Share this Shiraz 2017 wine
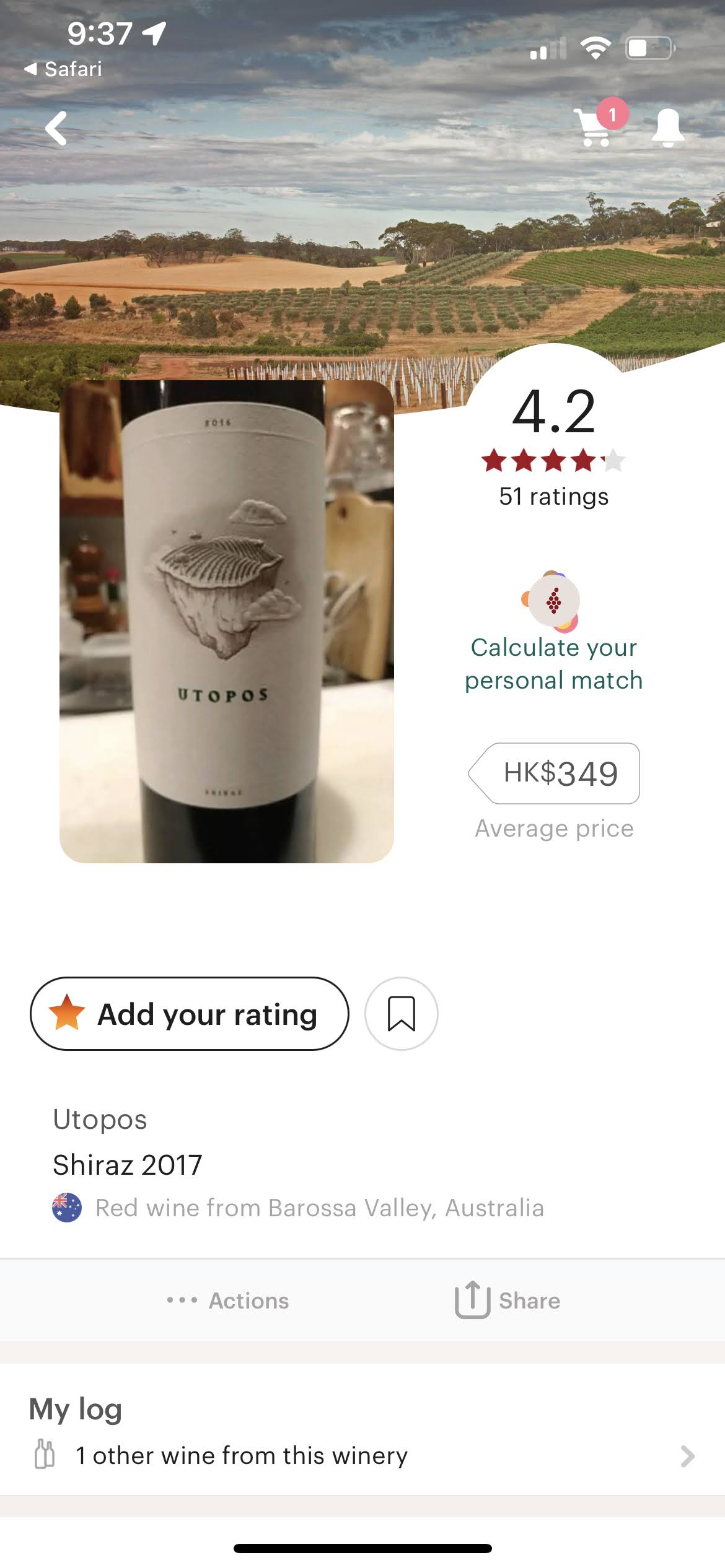Viewport: 725px width, 1568px height. pos(507,1300)
